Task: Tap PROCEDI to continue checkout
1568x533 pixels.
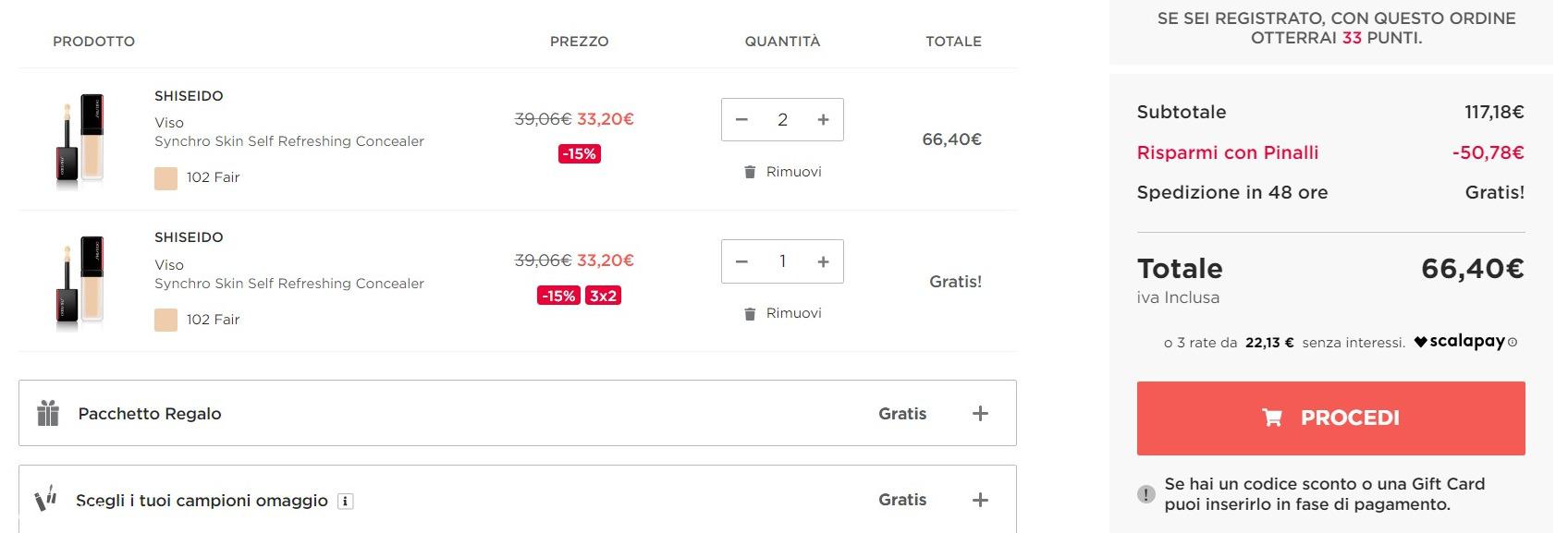Action: (x=1330, y=418)
